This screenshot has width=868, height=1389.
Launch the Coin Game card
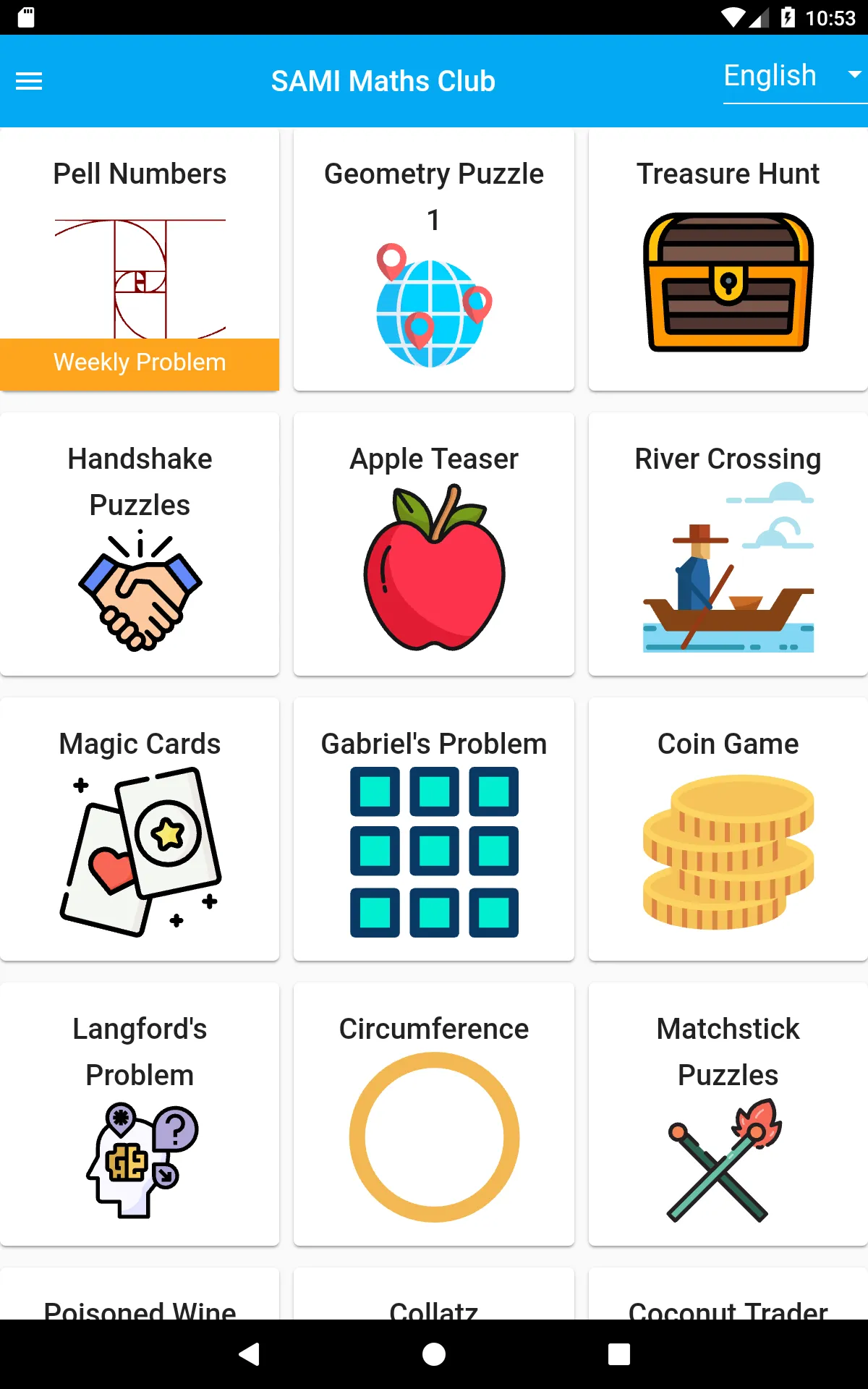tap(728, 829)
